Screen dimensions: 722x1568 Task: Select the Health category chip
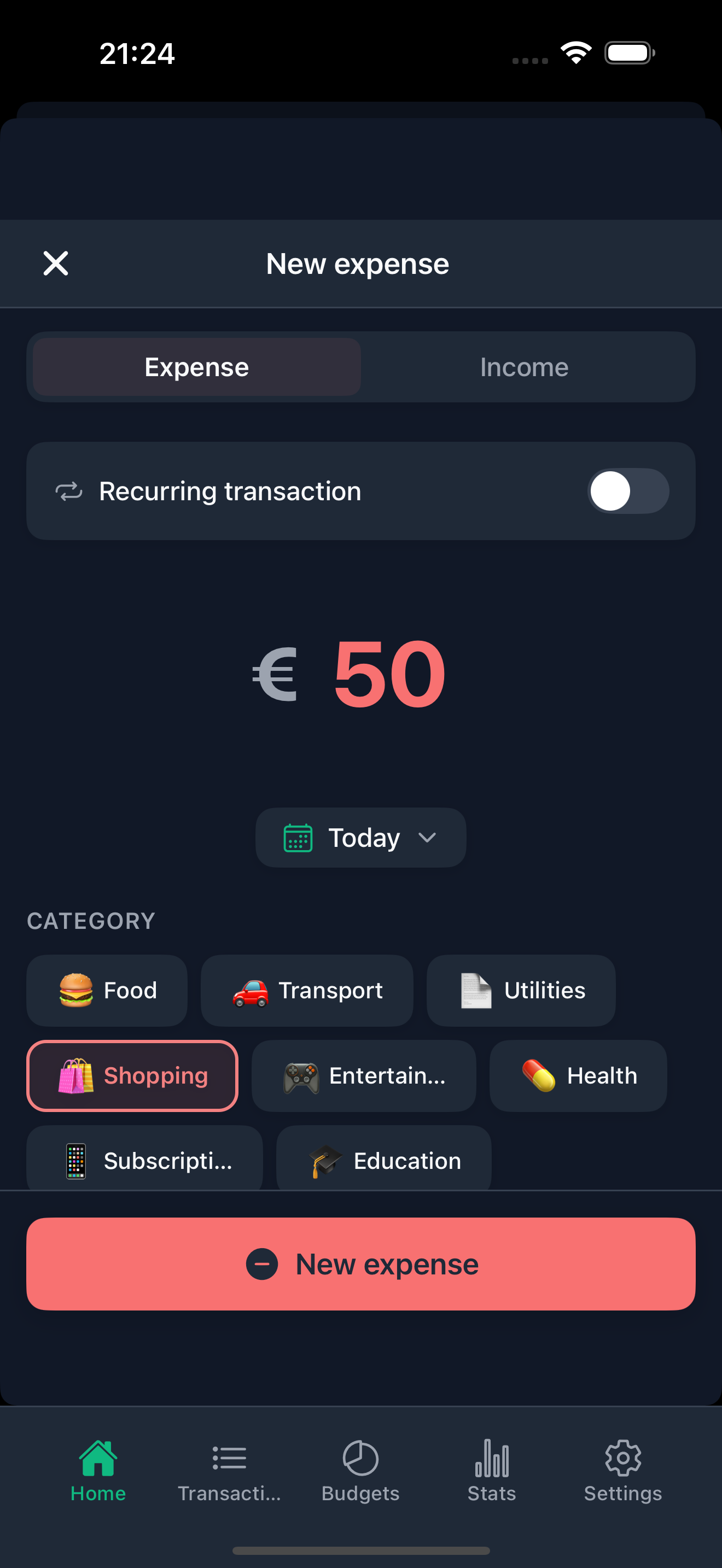pos(578,1075)
